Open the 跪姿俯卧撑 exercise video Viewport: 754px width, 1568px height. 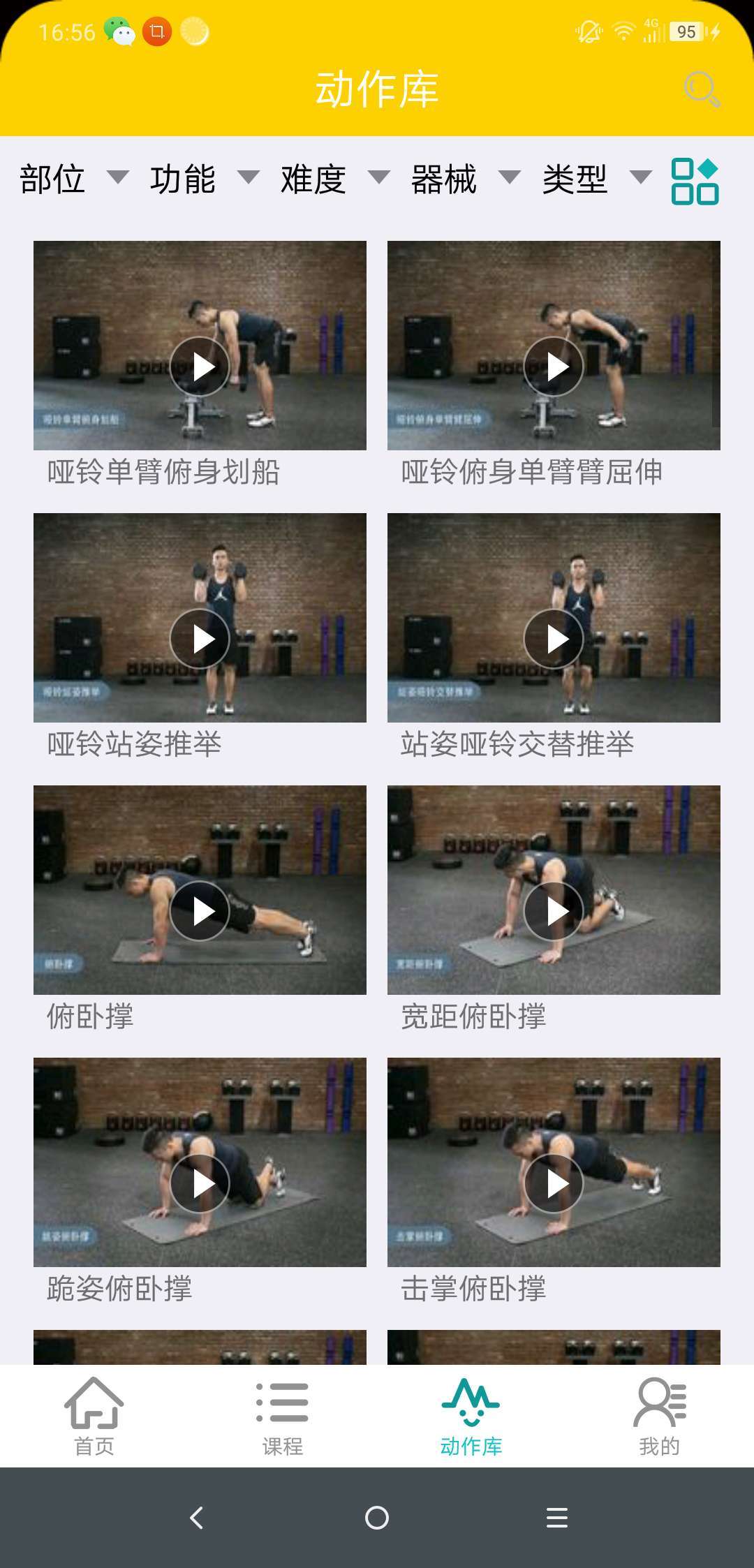click(200, 1183)
